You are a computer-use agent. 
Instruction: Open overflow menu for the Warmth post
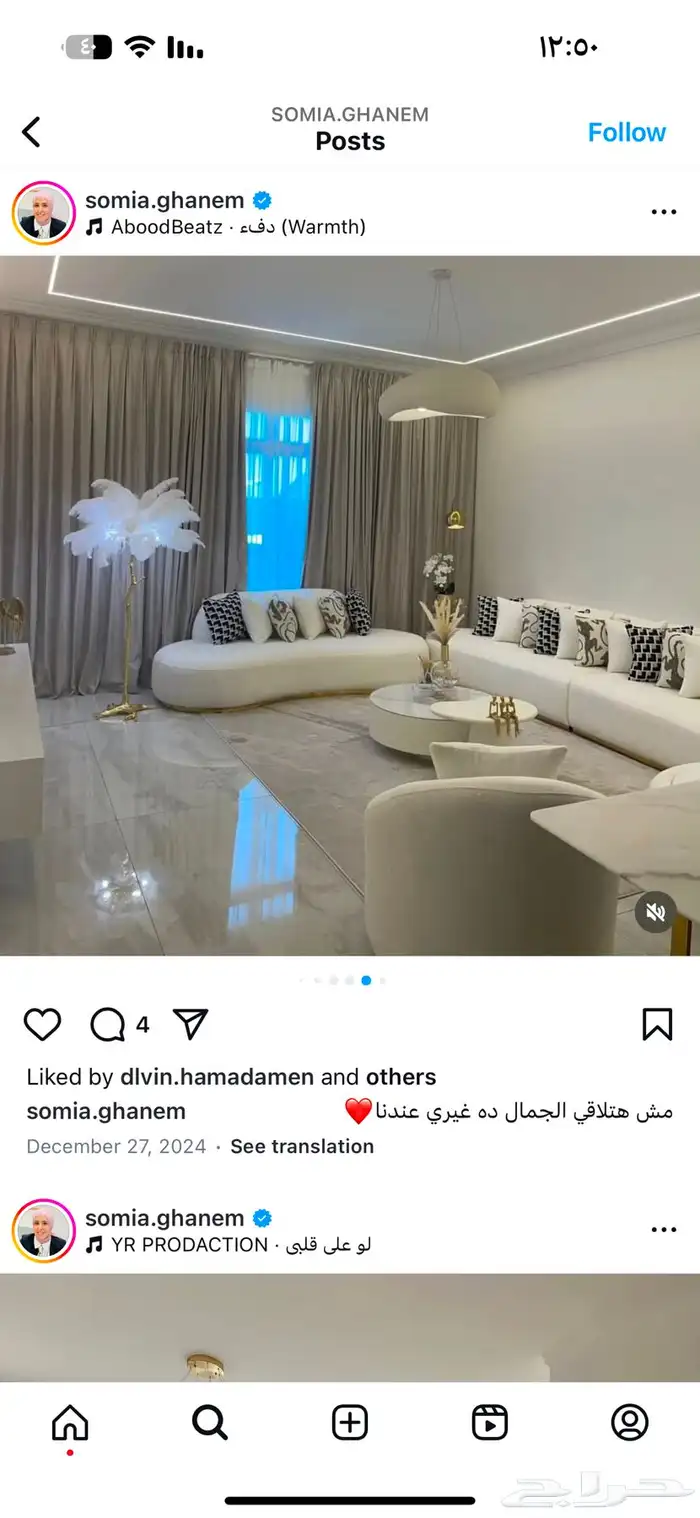pyautogui.click(x=663, y=212)
